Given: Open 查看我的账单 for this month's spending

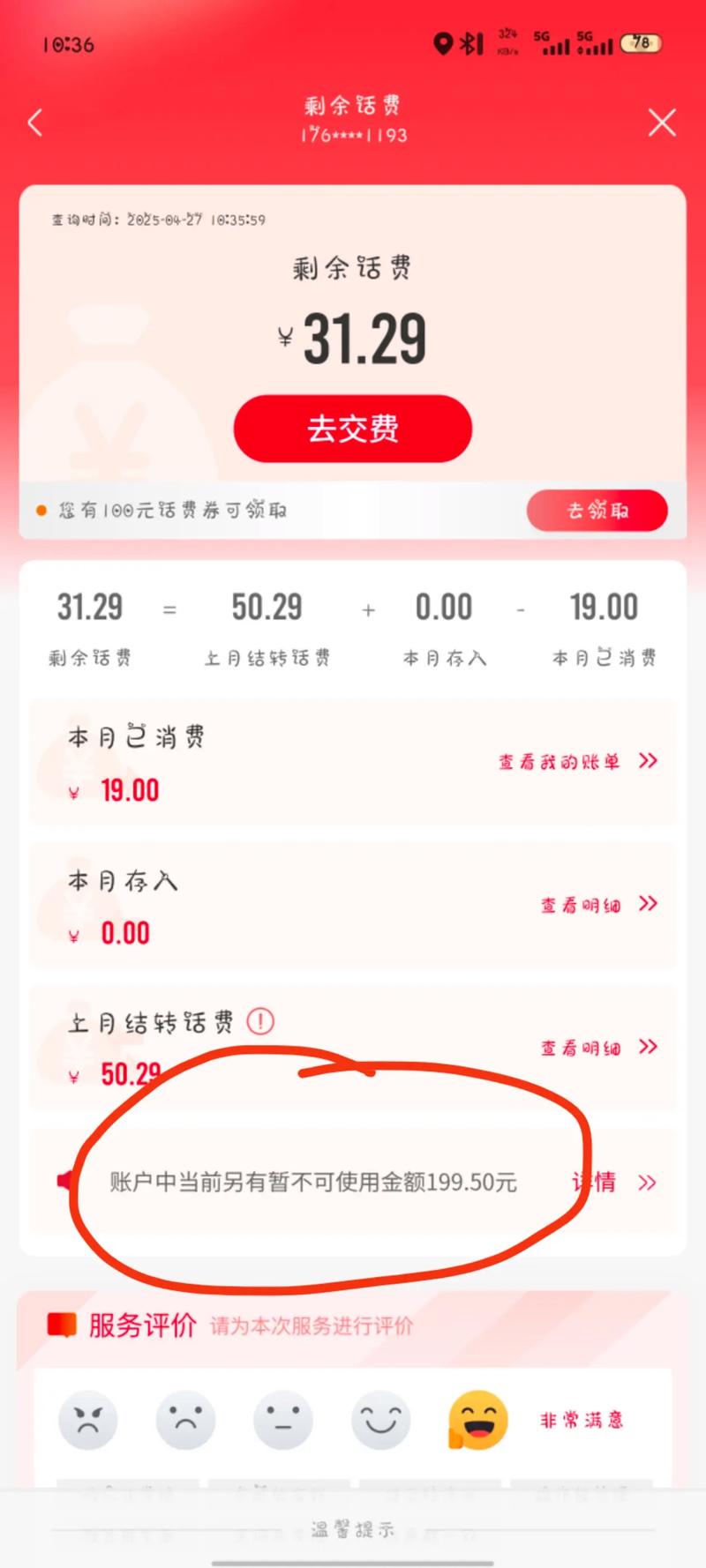Looking at the screenshot, I should pyautogui.click(x=578, y=762).
